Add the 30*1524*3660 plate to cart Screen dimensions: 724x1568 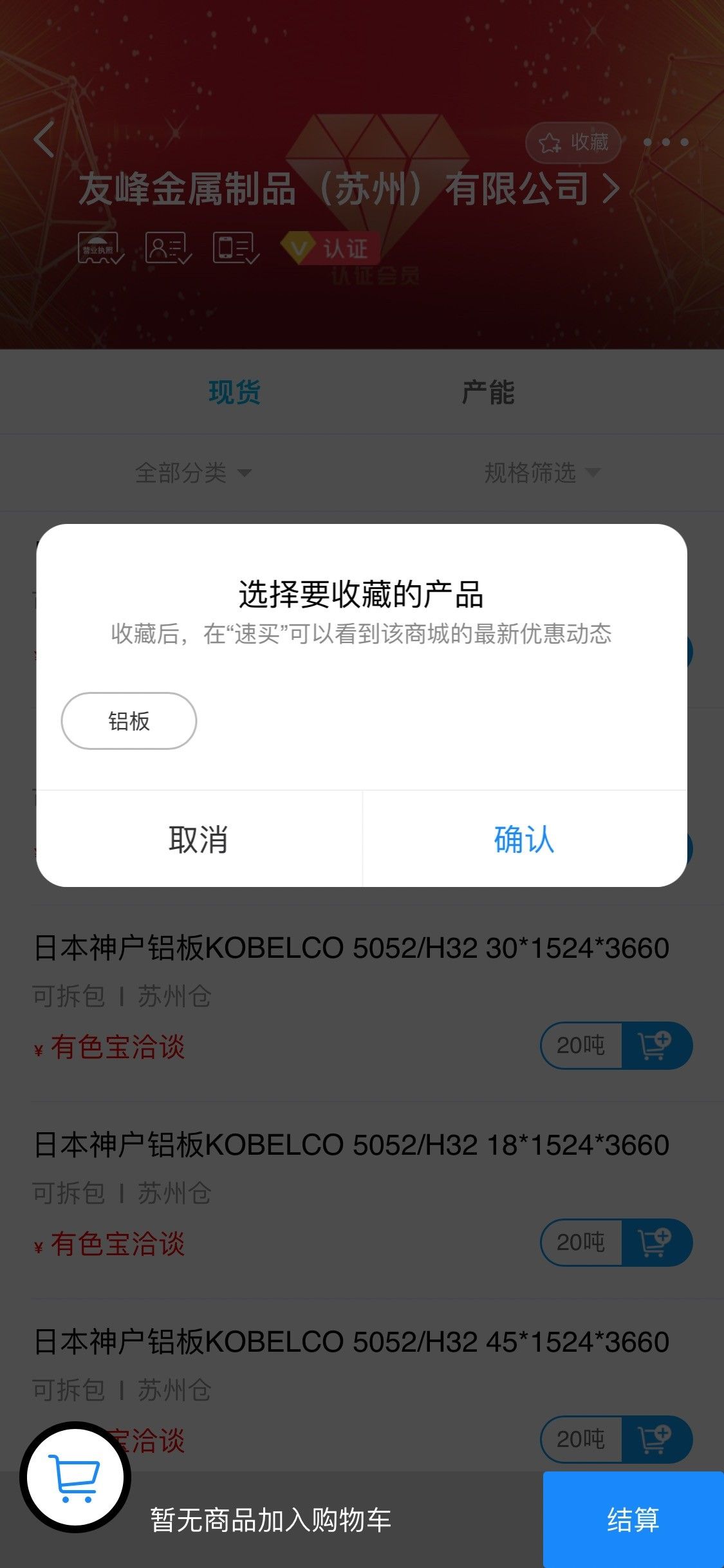(x=656, y=1046)
